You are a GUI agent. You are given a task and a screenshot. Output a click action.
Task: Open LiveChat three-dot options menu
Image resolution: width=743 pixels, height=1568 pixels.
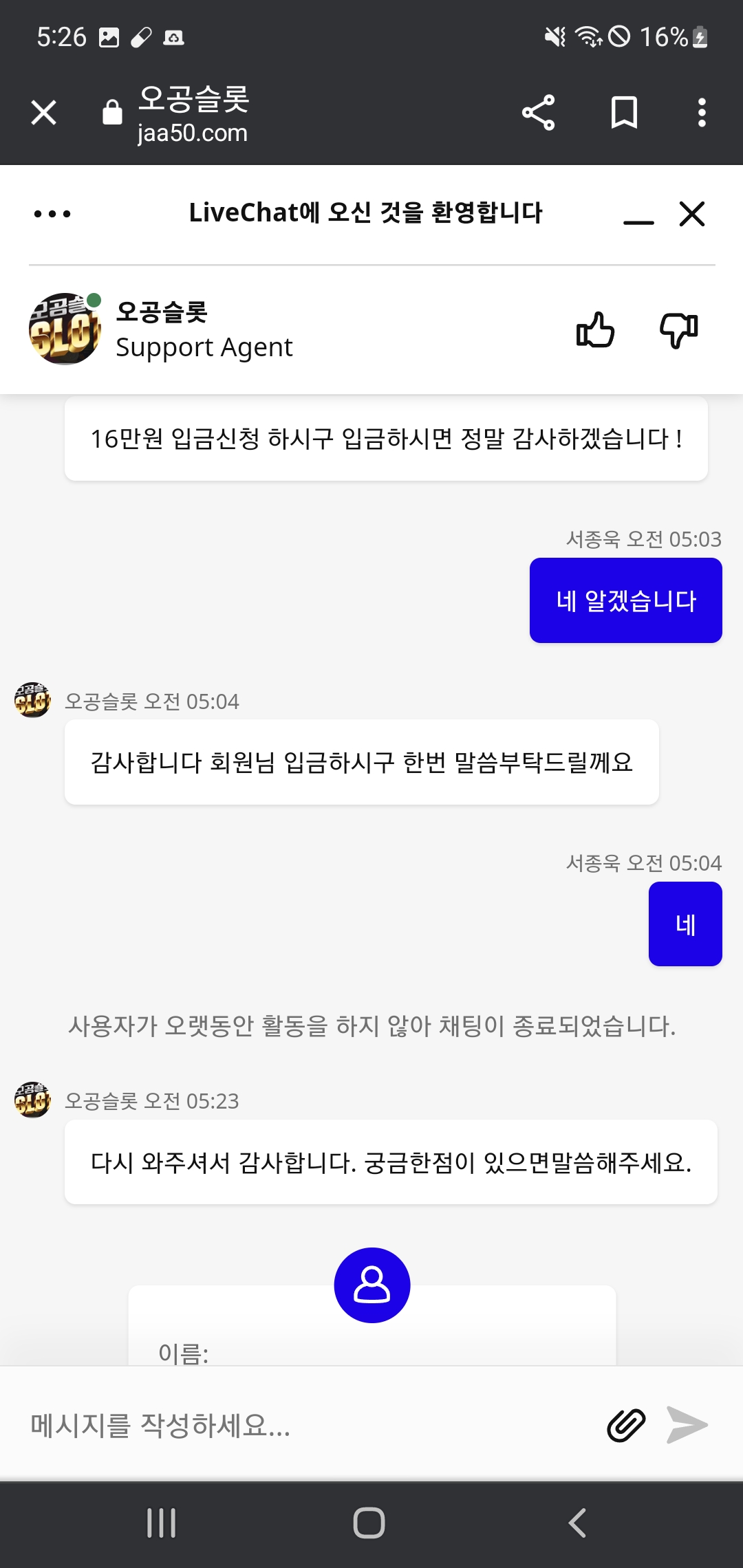point(52,214)
